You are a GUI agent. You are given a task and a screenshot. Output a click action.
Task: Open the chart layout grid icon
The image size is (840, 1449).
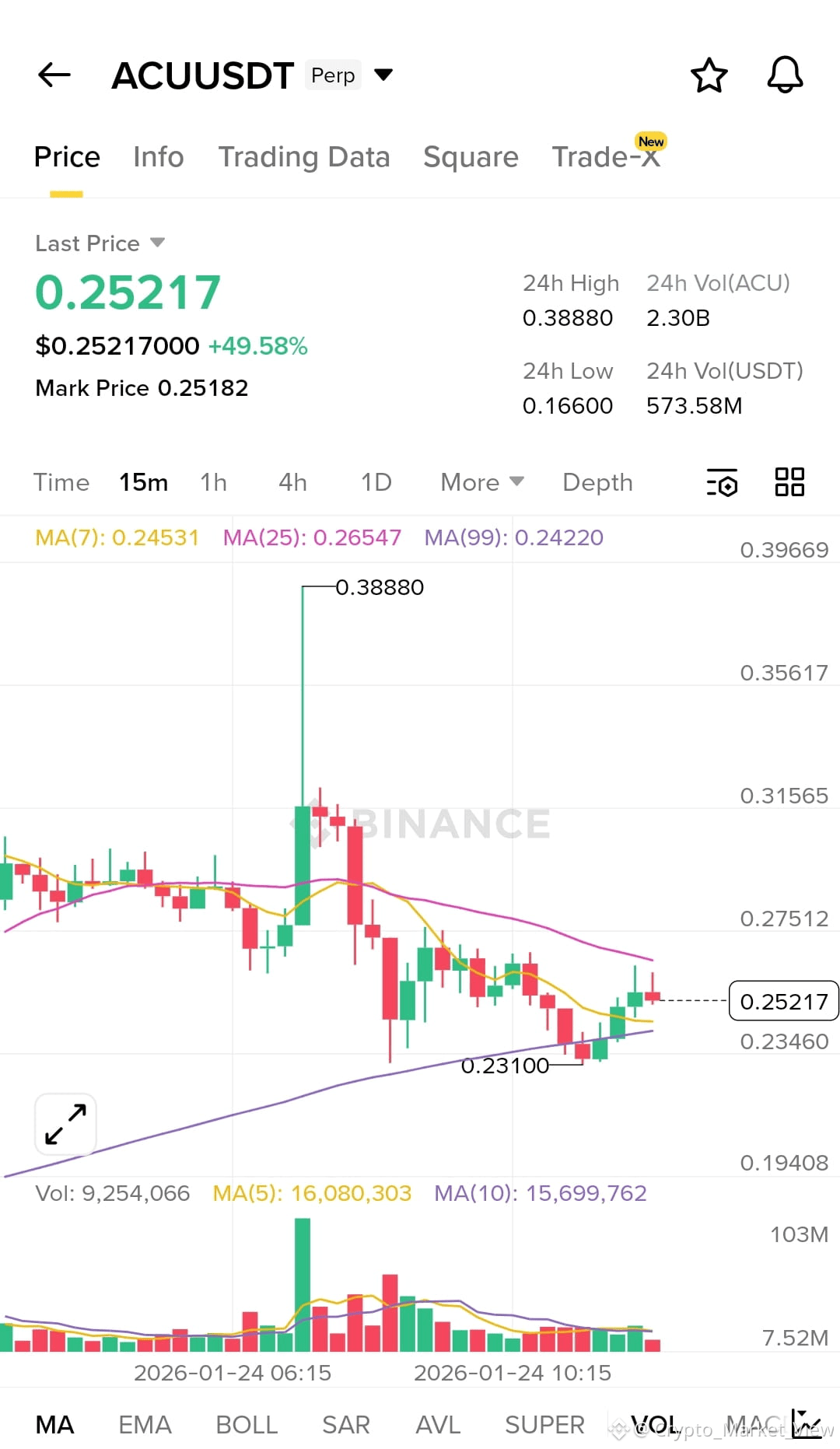[789, 482]
